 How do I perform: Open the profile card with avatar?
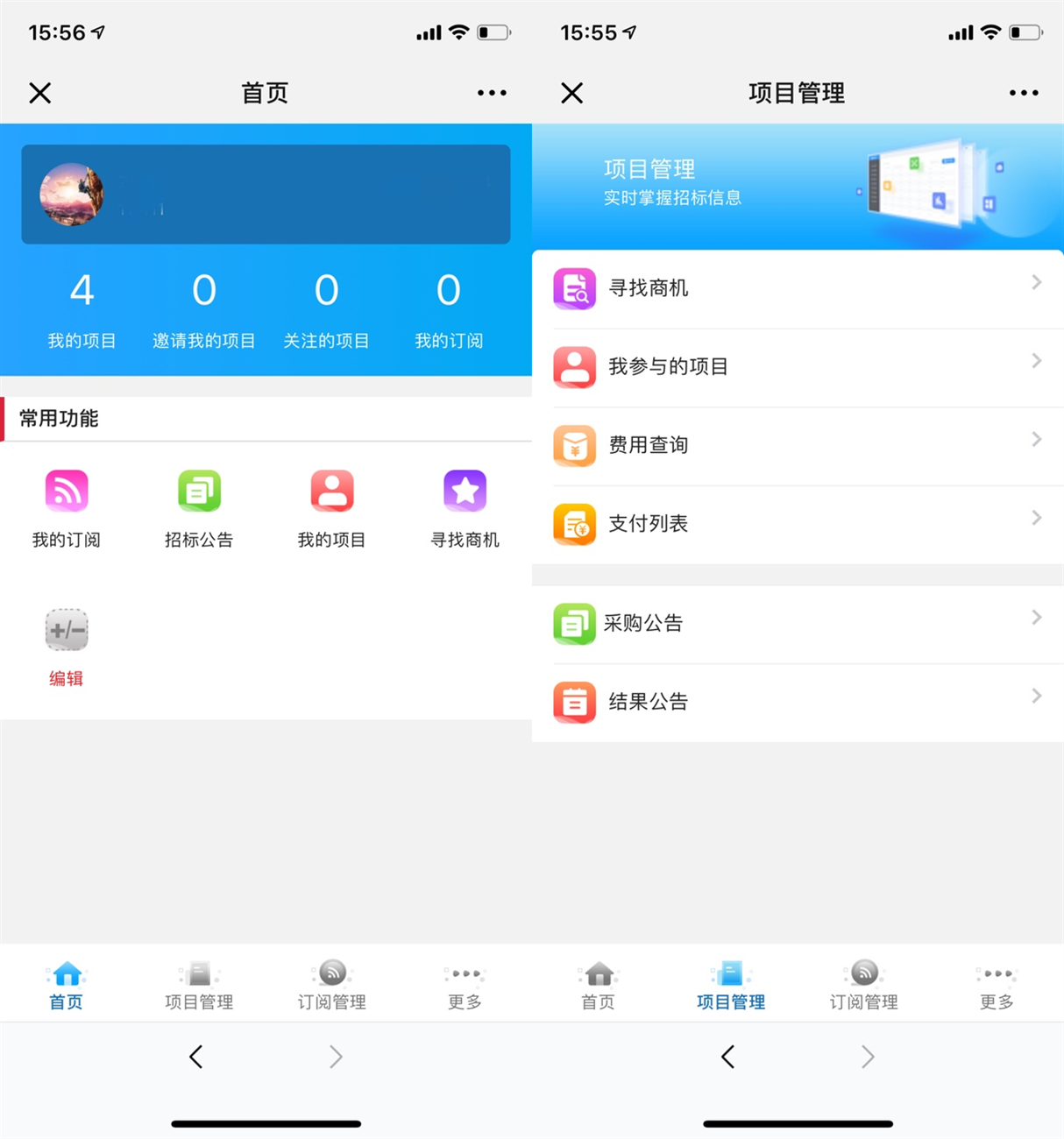click(266, 195)
